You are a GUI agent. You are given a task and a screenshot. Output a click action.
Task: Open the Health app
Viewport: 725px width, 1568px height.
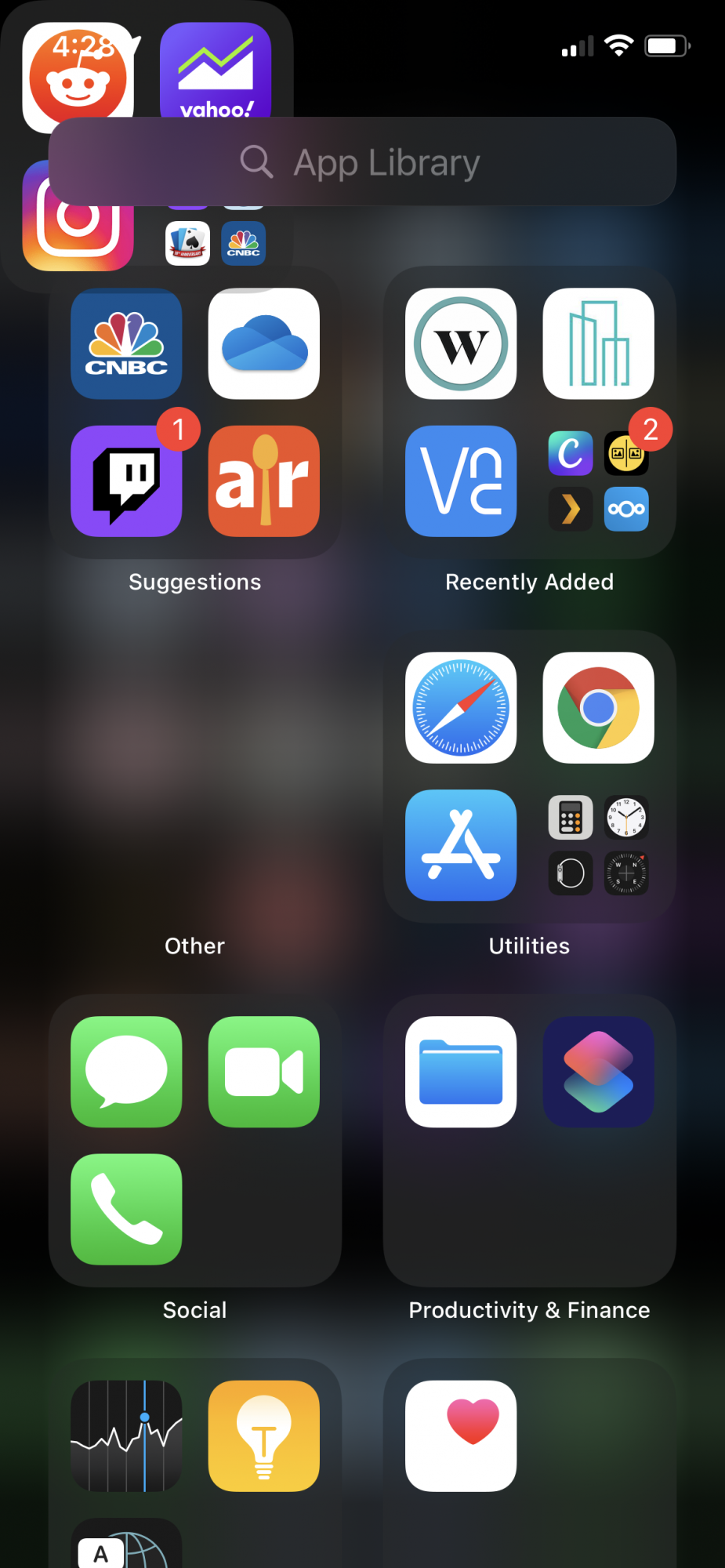tap(461, 1436)
